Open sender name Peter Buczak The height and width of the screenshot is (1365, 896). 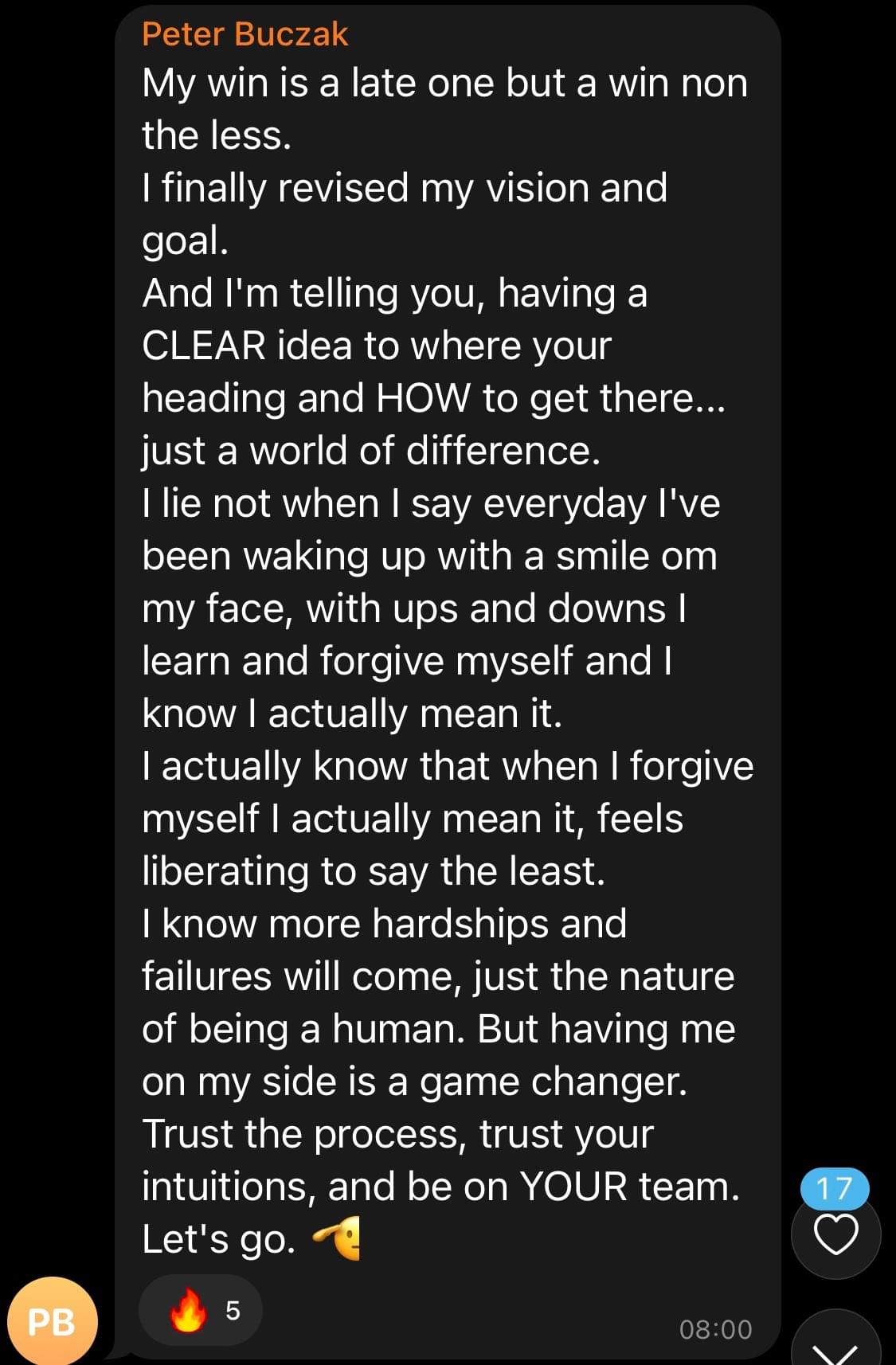245,34
